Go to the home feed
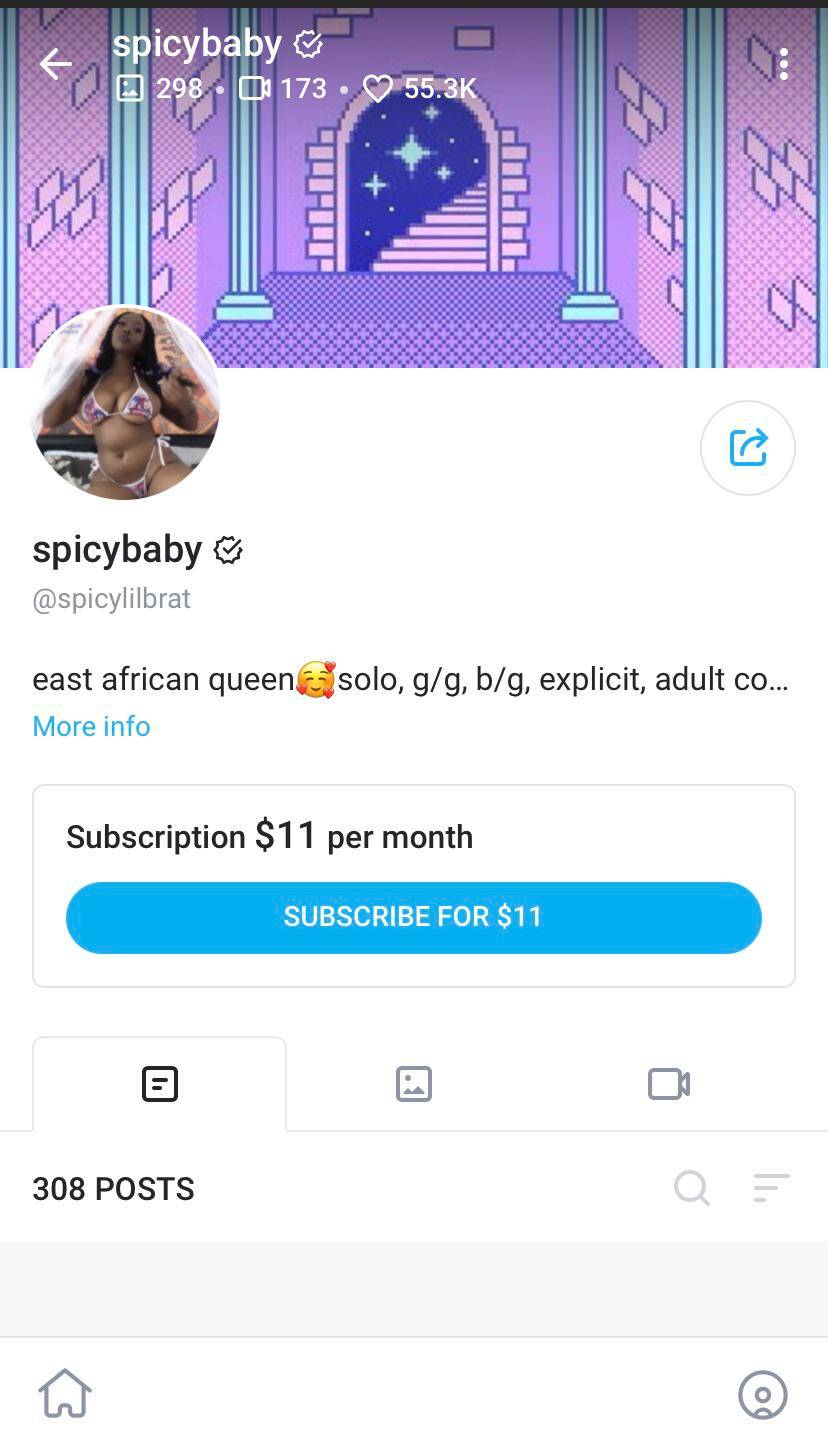Viewport: 828px width, 1450px height. pyautogui.click(x=65, y=1393)
